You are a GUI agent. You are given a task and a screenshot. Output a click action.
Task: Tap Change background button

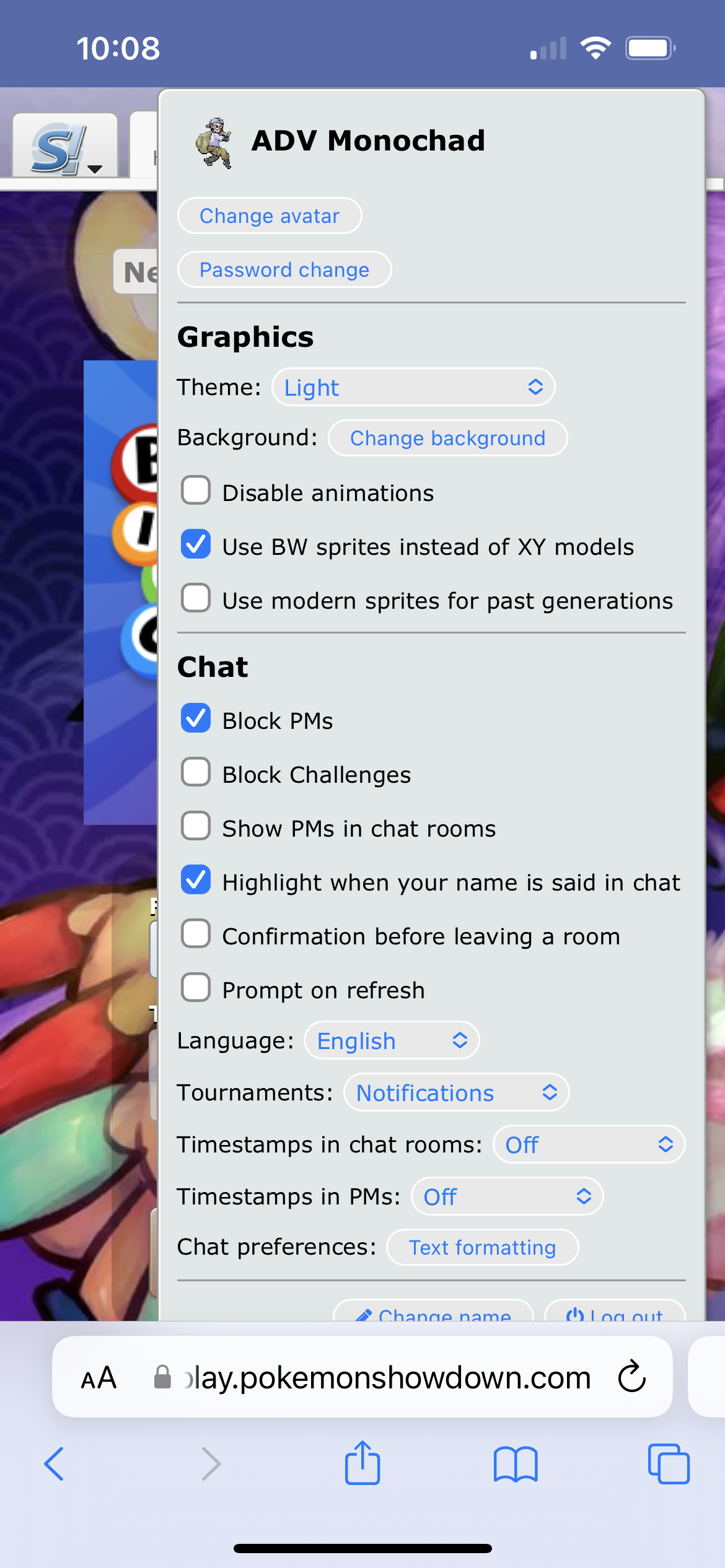[447, 438]
